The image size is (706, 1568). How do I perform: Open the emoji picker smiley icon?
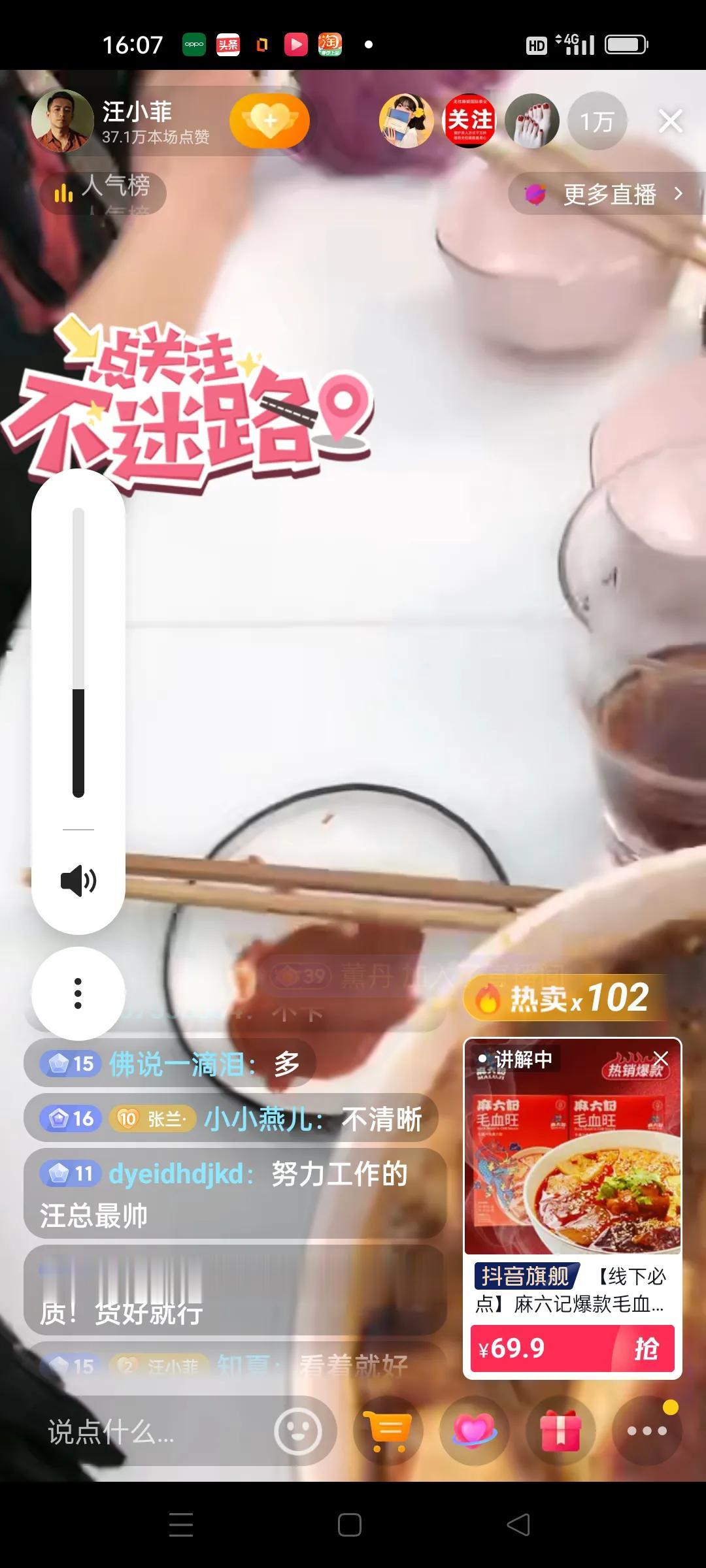(299, 1431)
